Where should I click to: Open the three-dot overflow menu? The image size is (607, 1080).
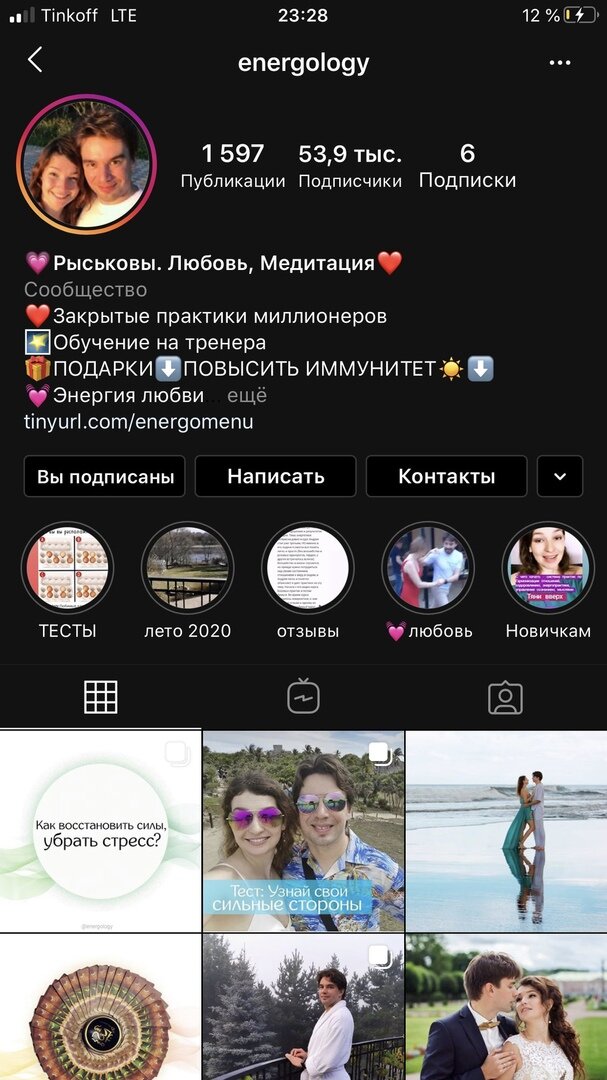pos(559,63)
